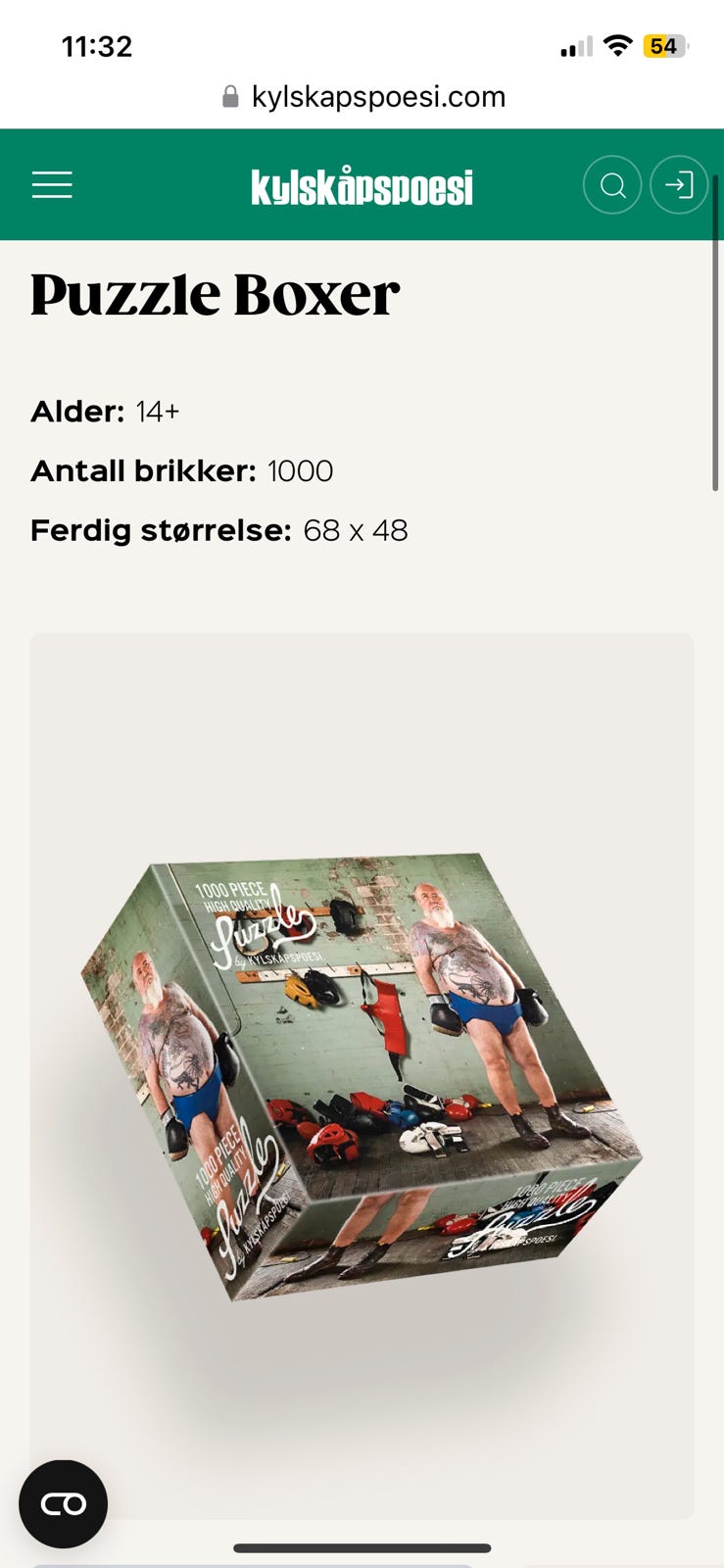Tap the battery indicator showing 54
Screen dimensions: 724x1568
click(662, 45)
